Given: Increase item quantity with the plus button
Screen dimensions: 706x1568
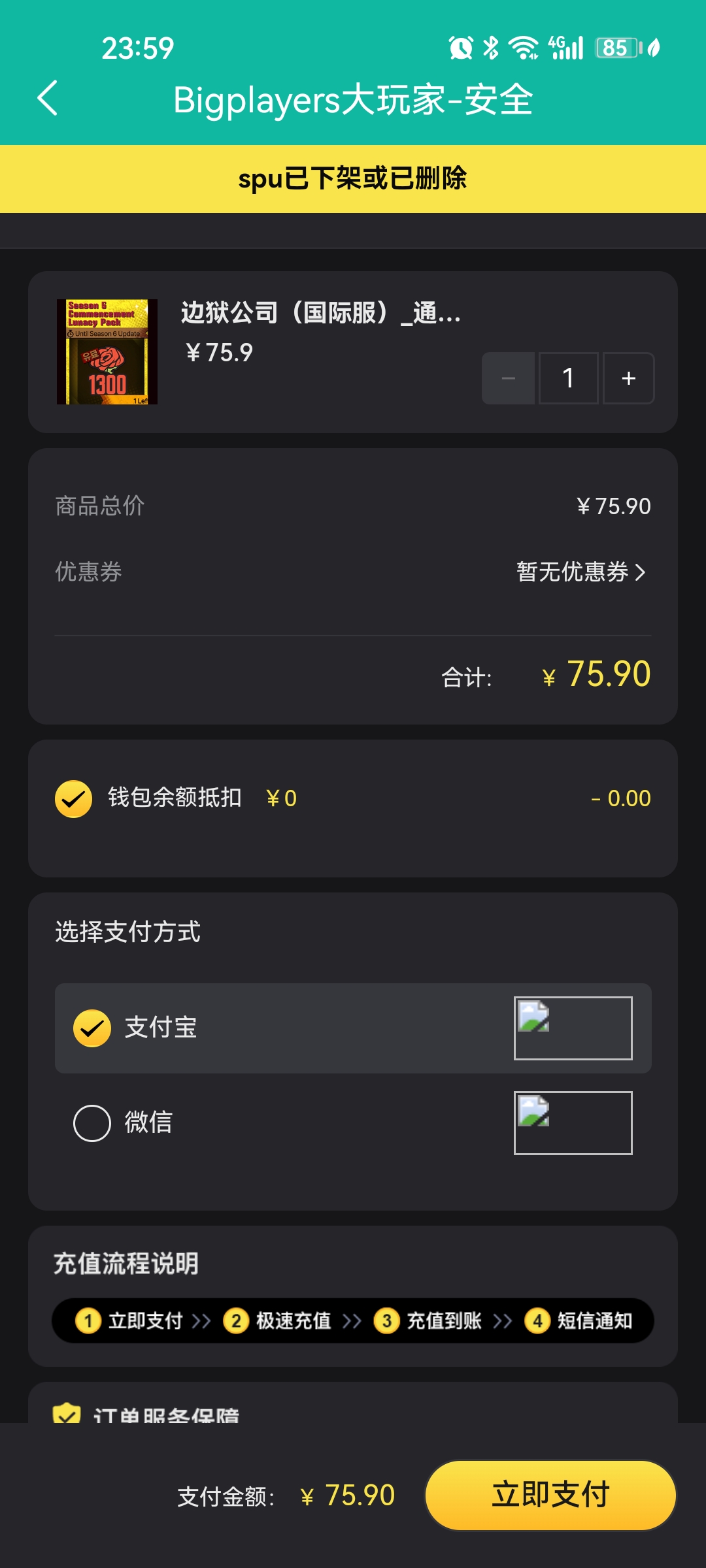Looking at the screenshot, I should (x=628, y=378).
